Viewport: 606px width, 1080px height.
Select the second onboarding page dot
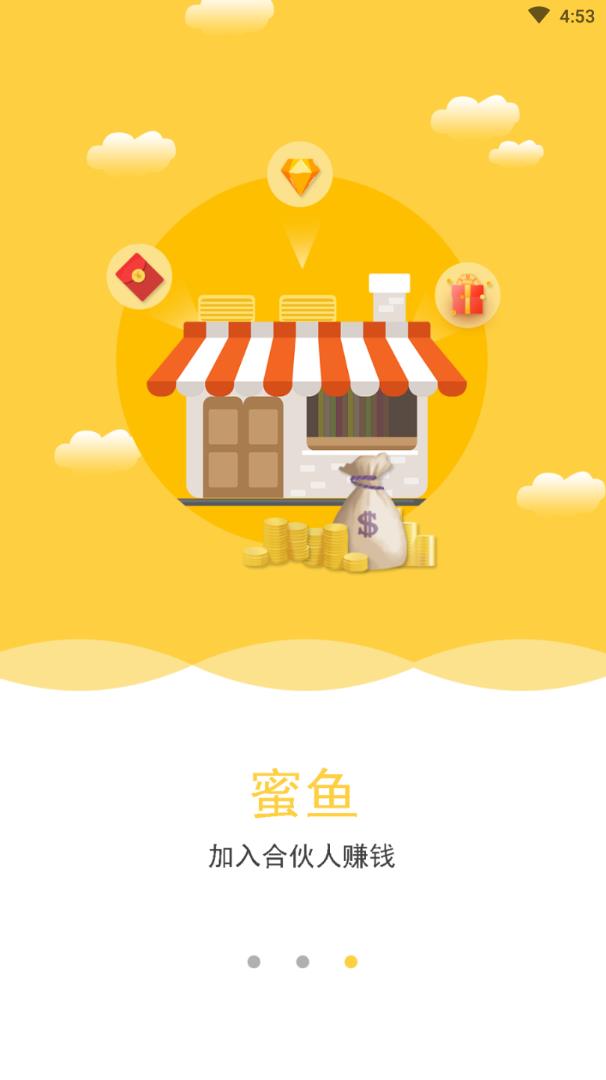click(x=303, y=962)
